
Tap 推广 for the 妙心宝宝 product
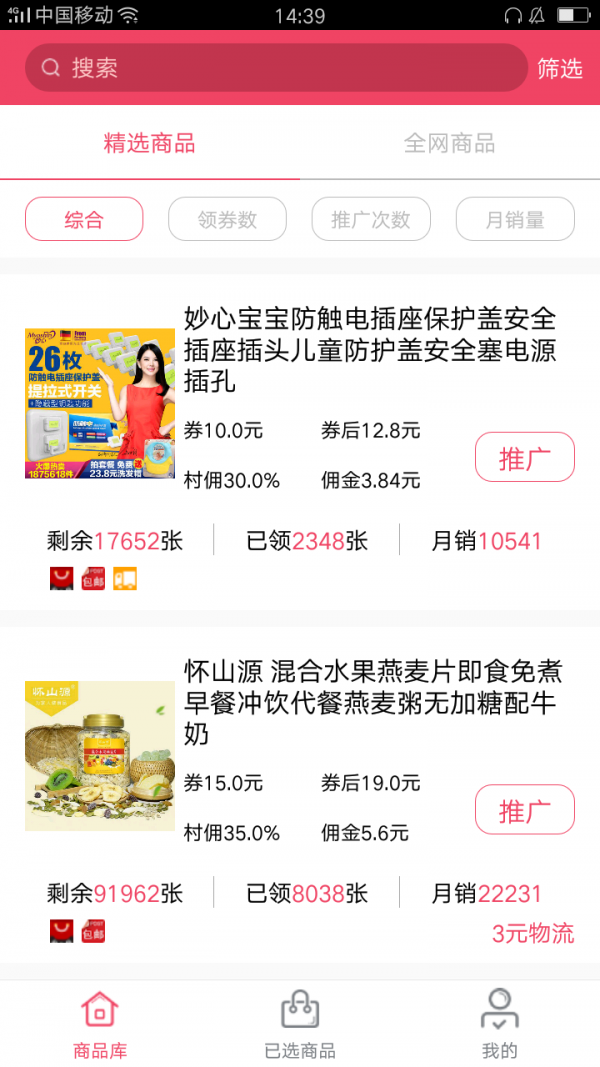click(524, 458)
